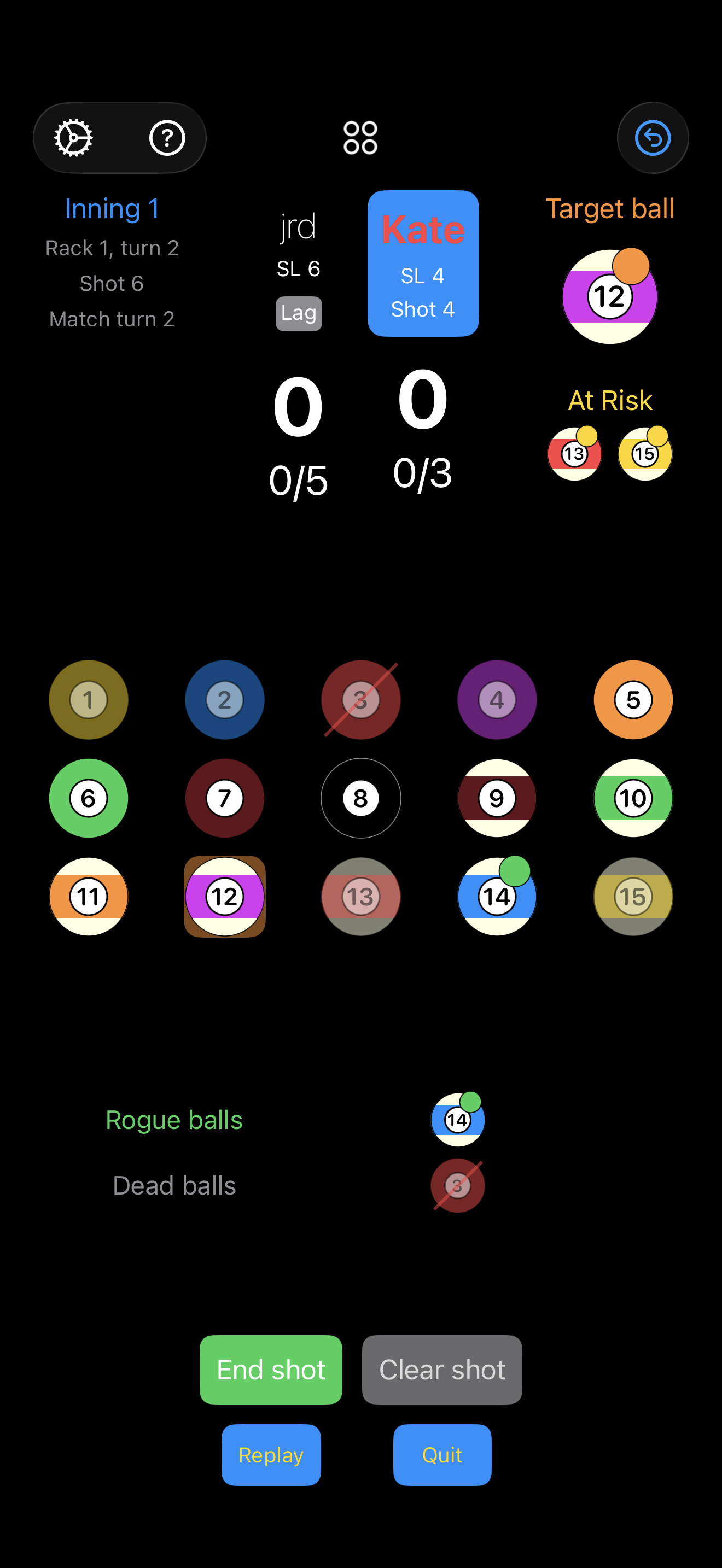Tap the striped 9 ball
The height and width of the screenshot is (1568, 722).
[x=497, y=798]
